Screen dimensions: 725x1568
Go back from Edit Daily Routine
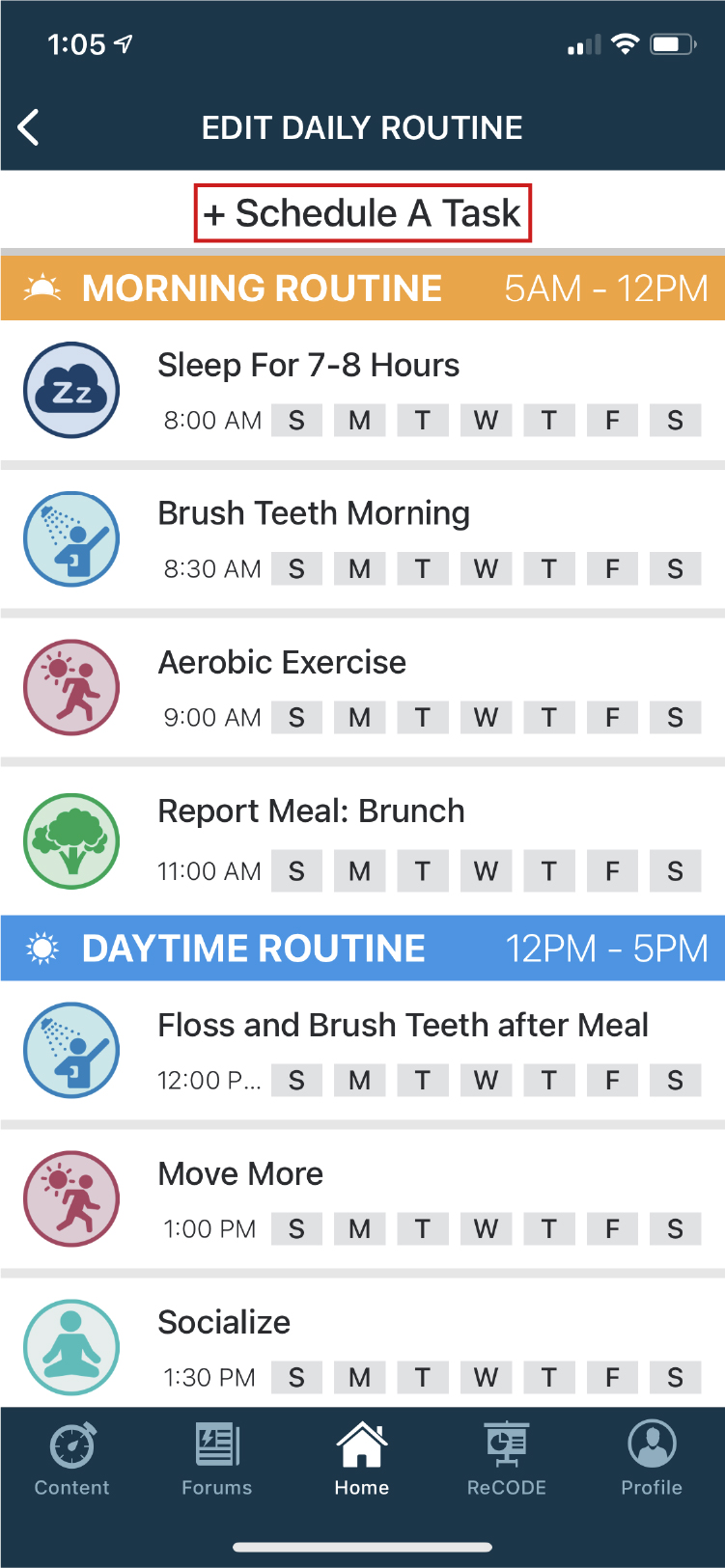coord(29,127)
